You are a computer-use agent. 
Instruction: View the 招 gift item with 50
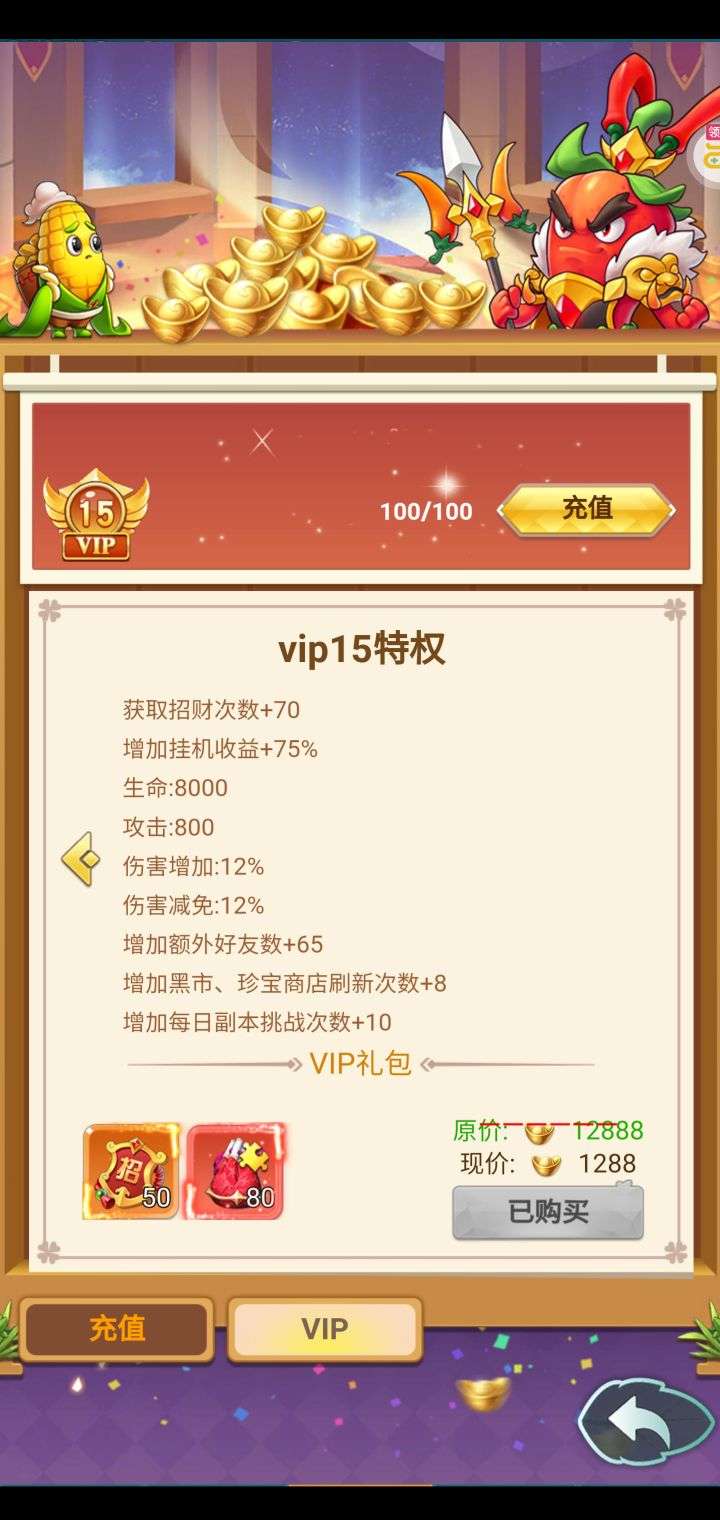coord(131,1171)
